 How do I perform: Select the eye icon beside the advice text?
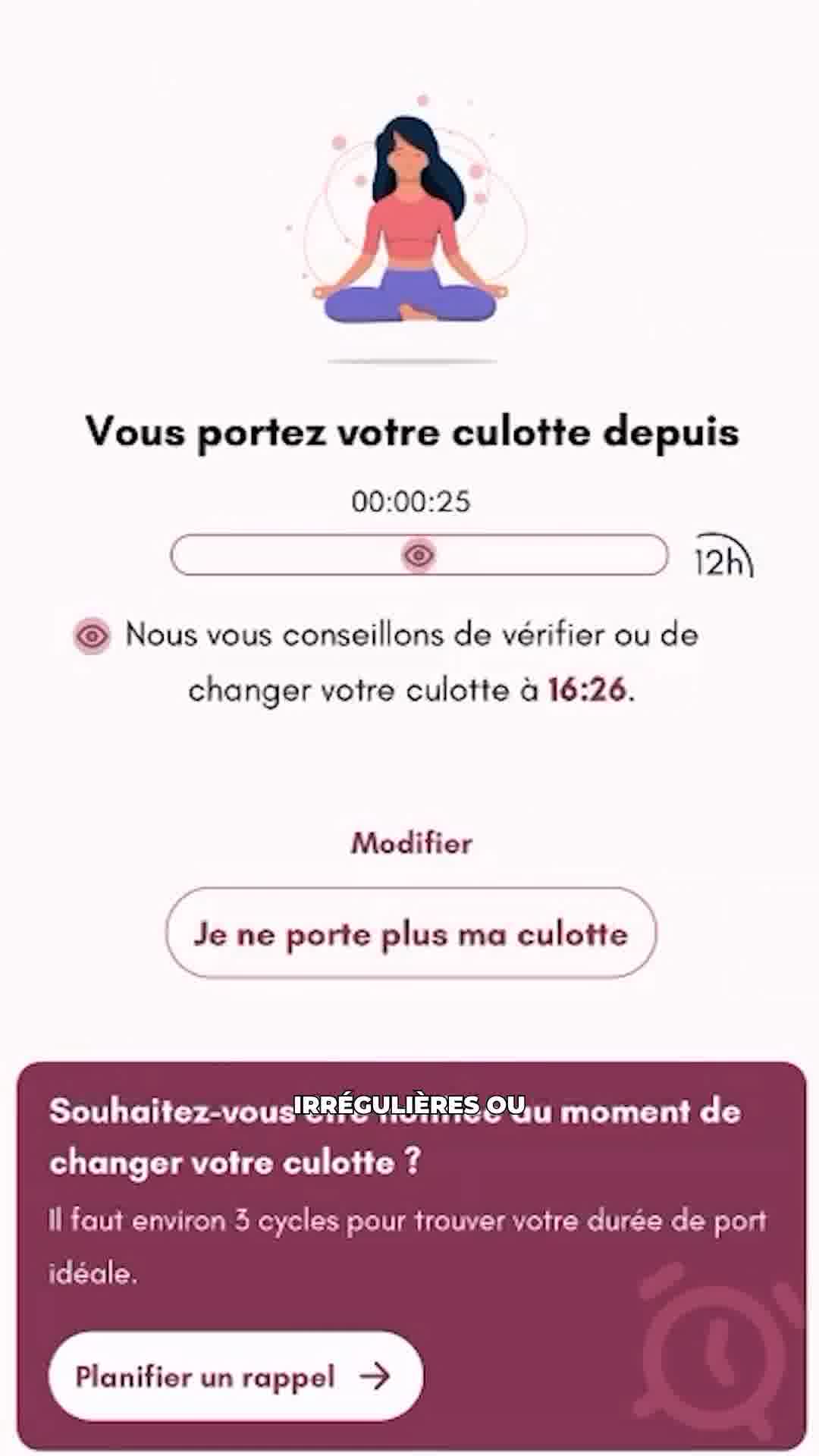coord(90,635)
